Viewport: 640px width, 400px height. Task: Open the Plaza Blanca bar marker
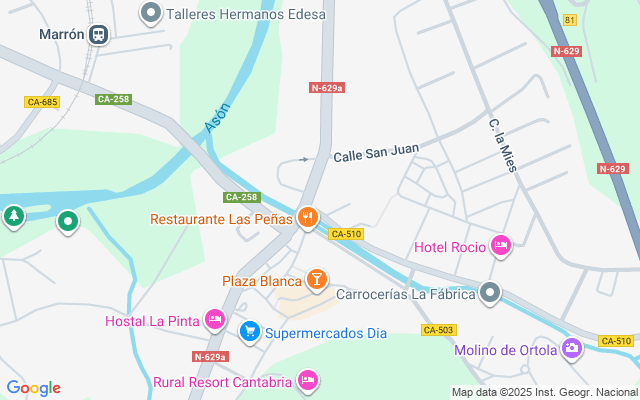(316, 279)
